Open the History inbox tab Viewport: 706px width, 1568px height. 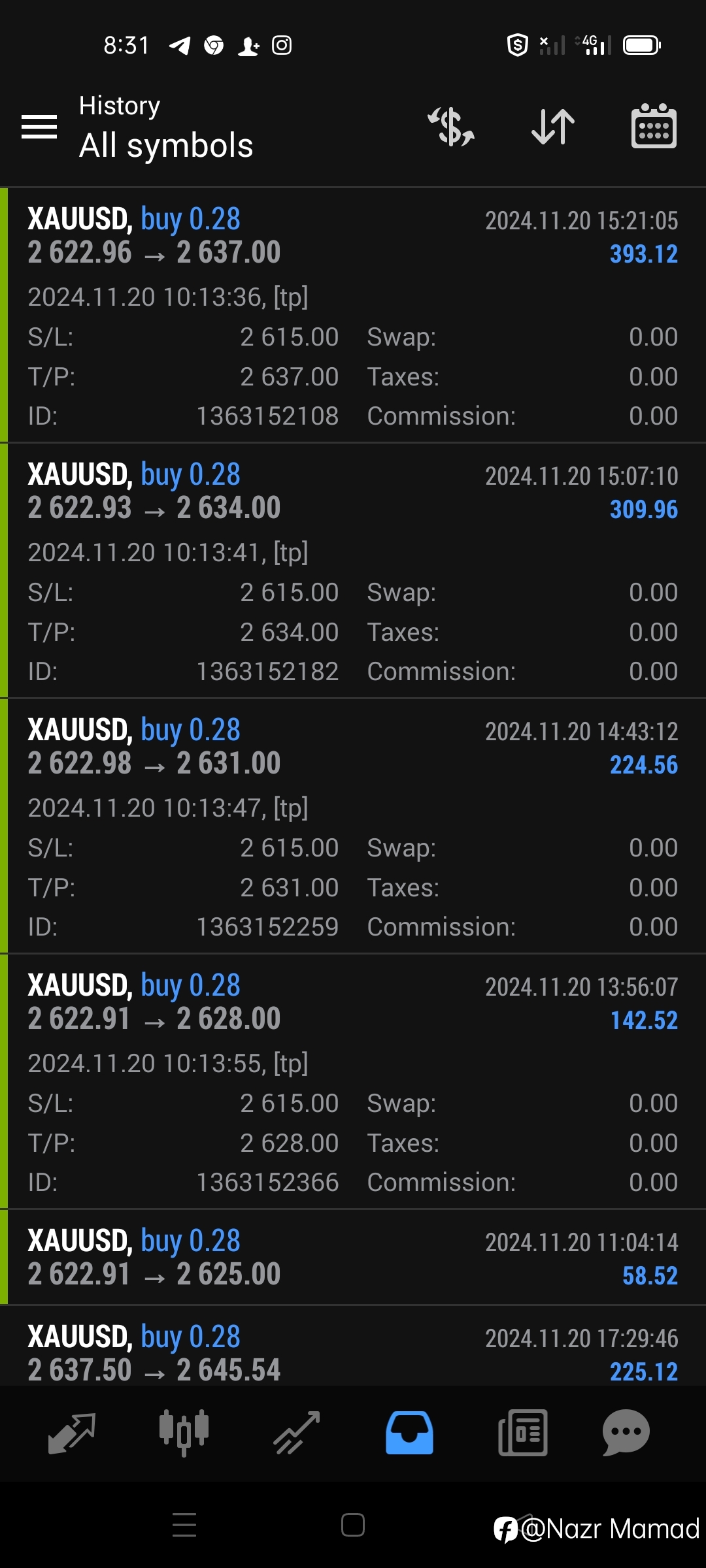pos(409,1433)
